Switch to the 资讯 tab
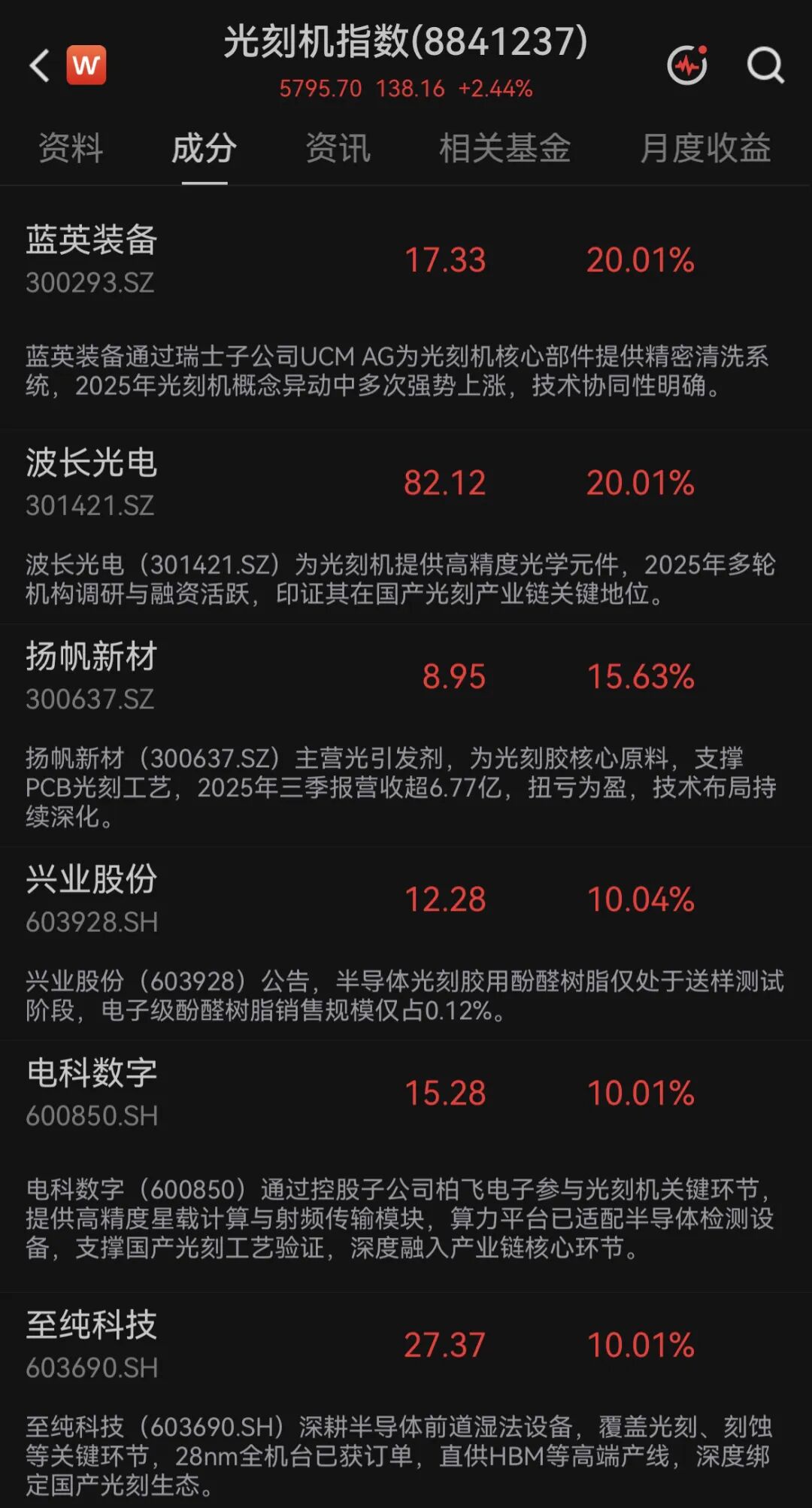The image size is (812, 1508). coord(338,147)
